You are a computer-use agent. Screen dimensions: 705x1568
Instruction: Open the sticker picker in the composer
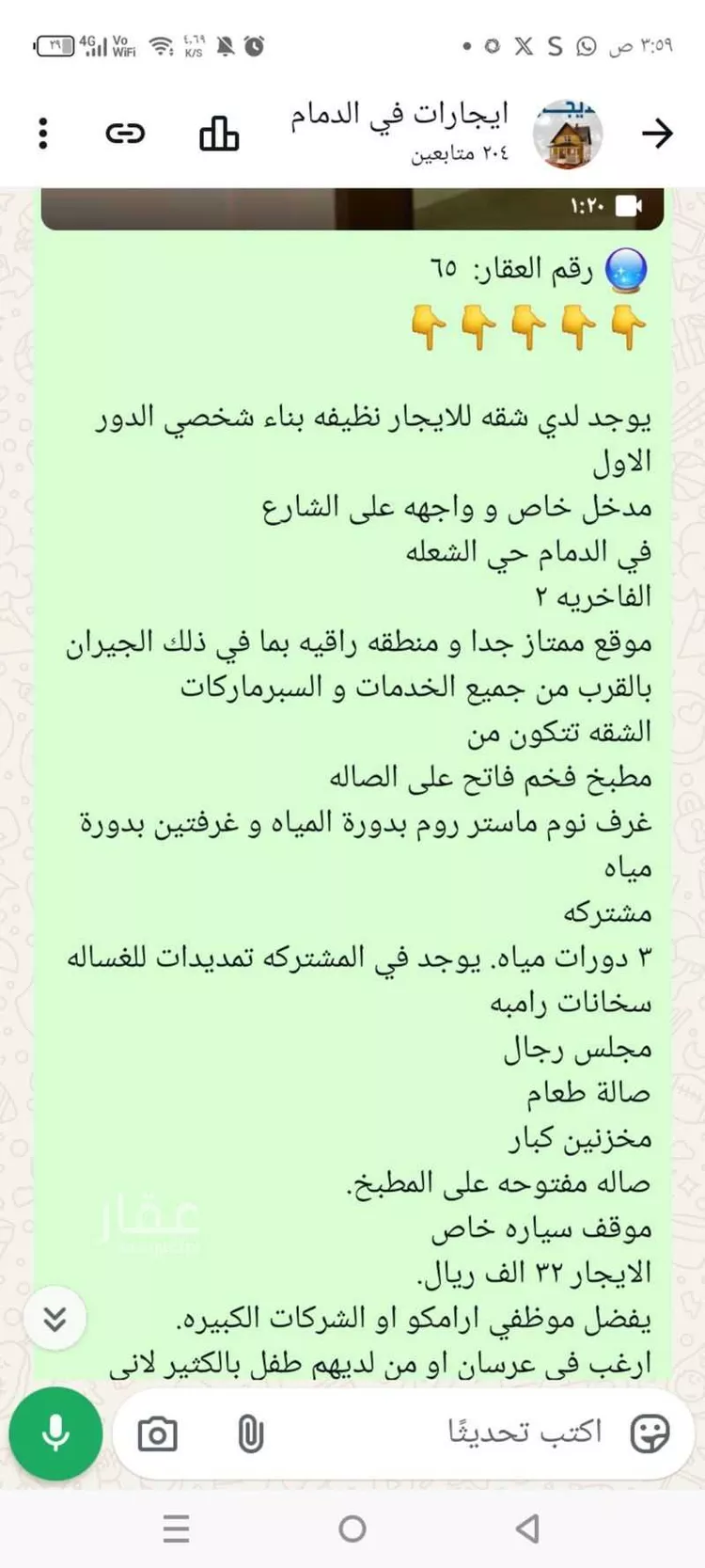(x=650, y=1432)
